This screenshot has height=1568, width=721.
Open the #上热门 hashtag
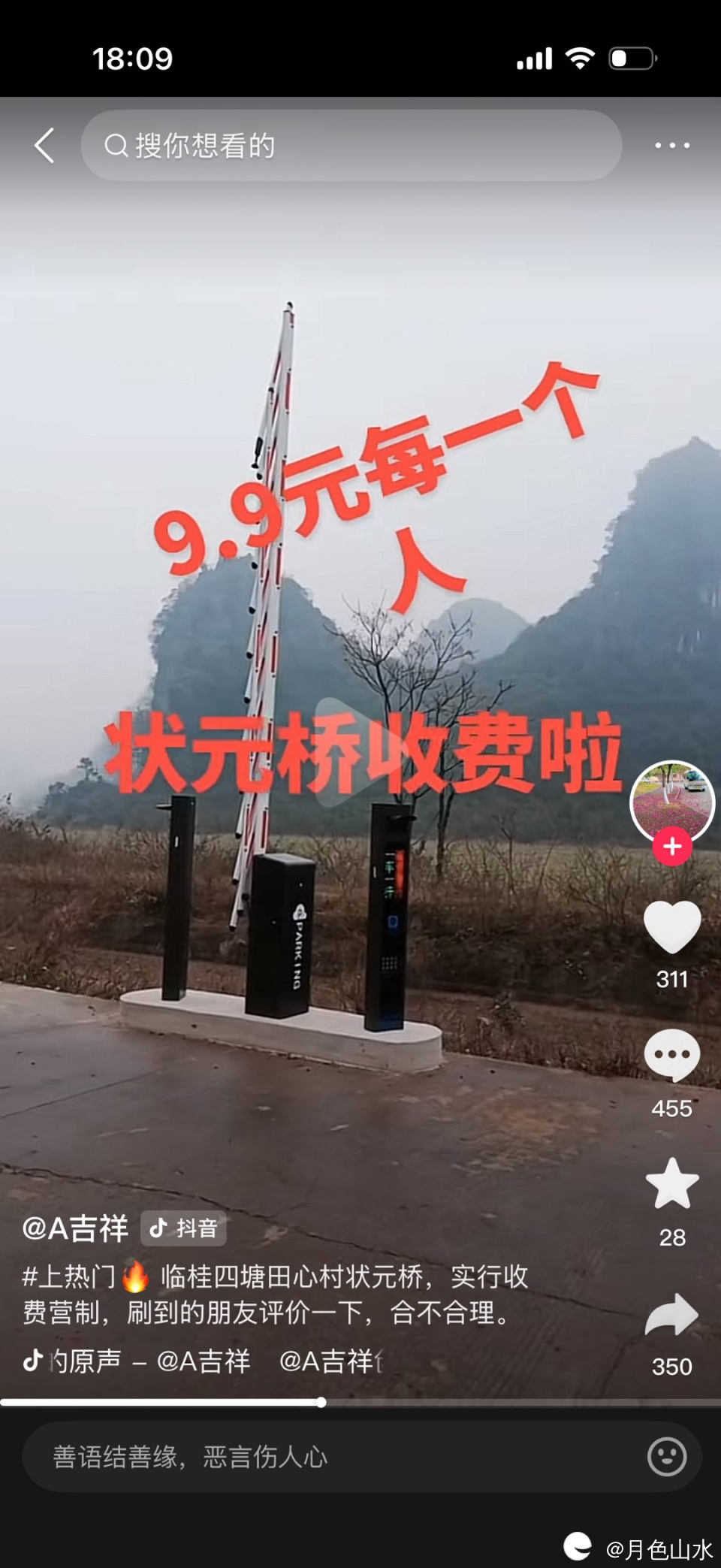(69, 1276)
